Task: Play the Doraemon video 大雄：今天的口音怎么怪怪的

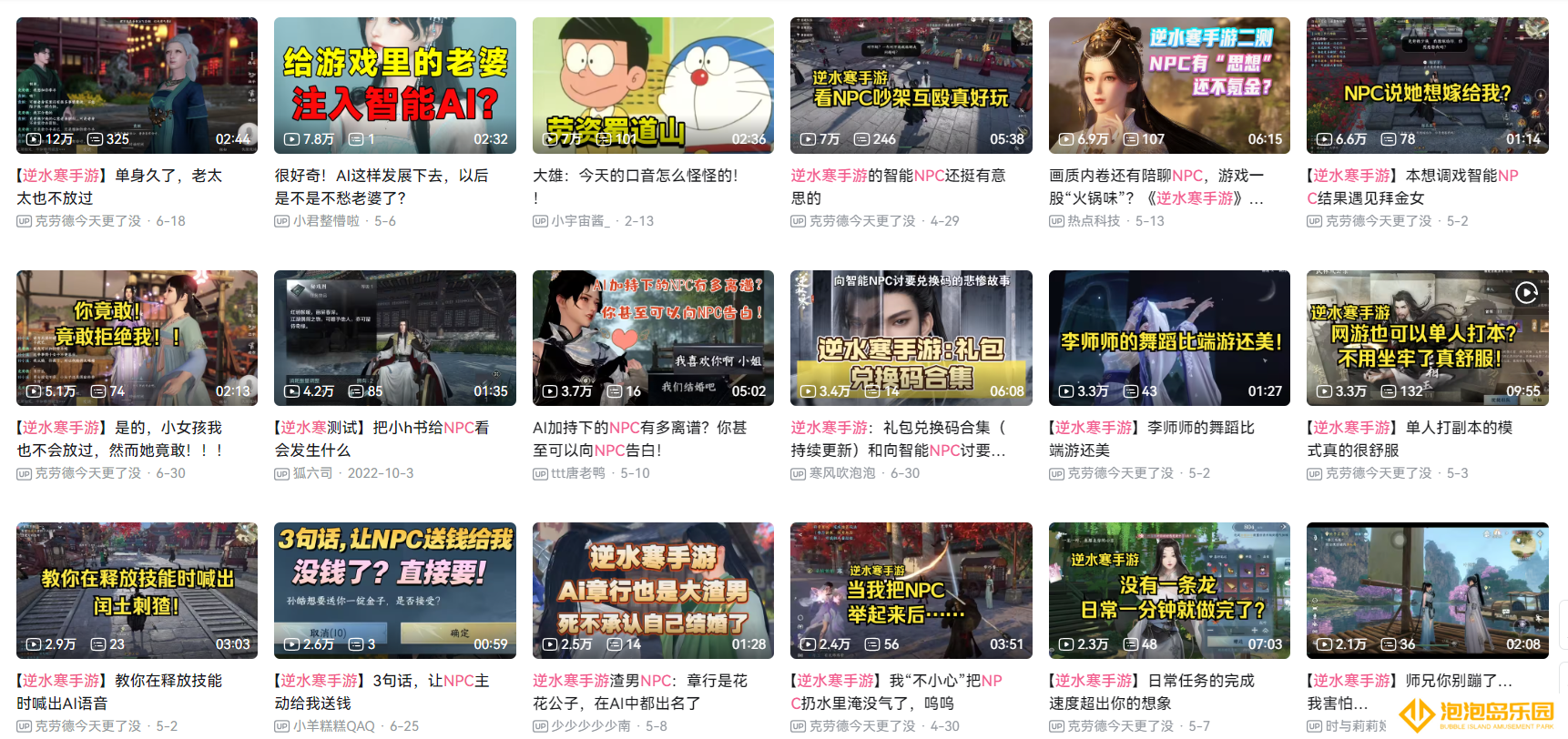Action: (x=653, y=86)
